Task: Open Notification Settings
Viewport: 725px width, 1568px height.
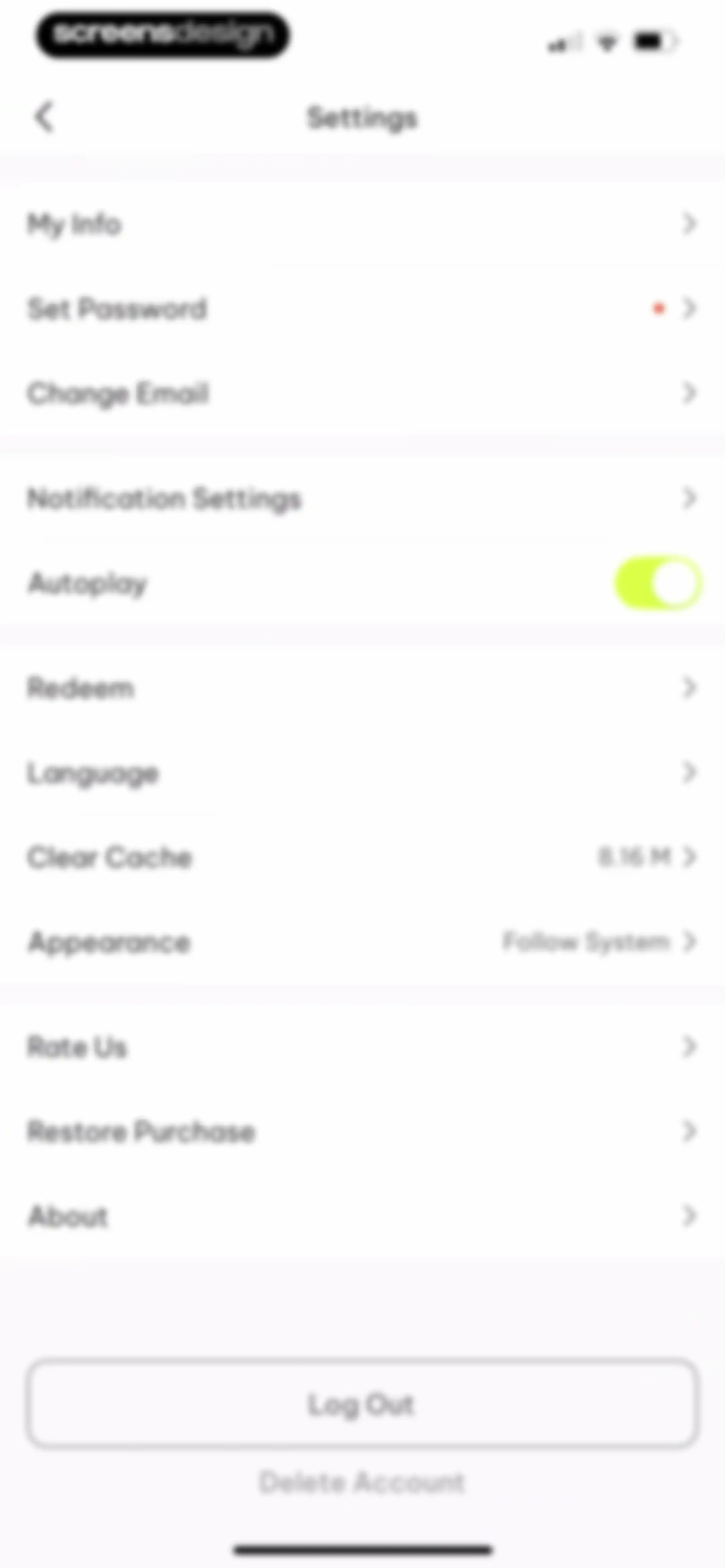Action: (x=362, y=499)
